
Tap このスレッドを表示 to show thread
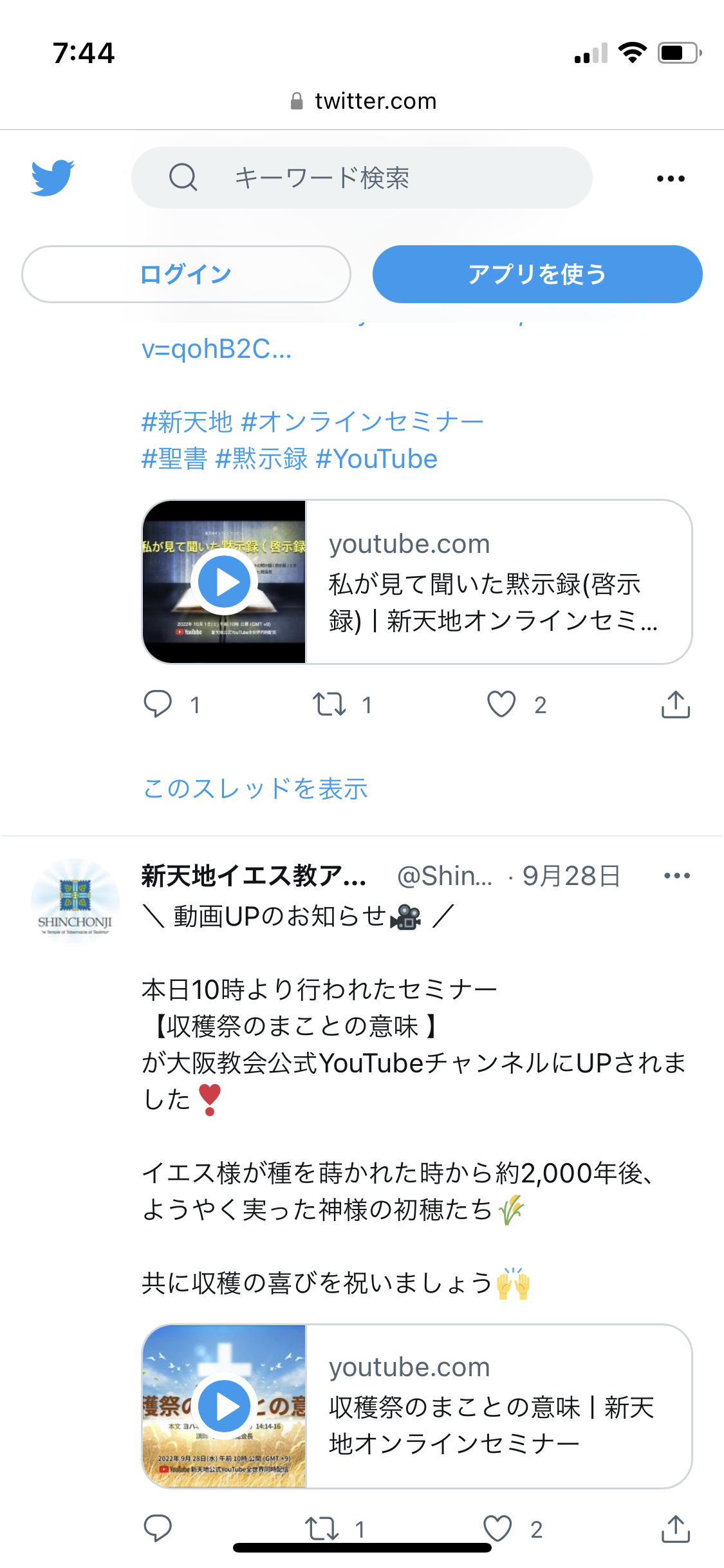click(255, 789)
